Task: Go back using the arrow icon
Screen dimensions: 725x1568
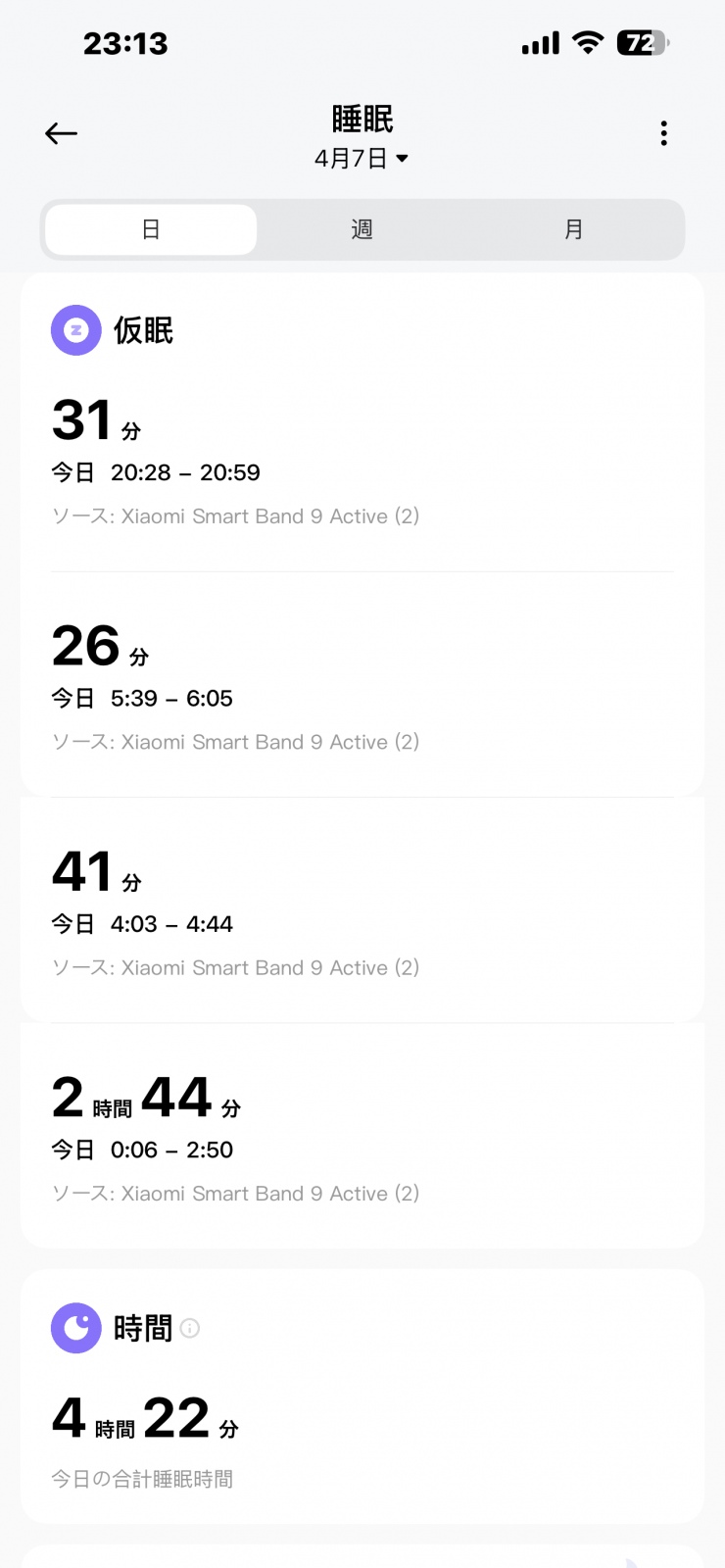Action: tap(61, 133)
